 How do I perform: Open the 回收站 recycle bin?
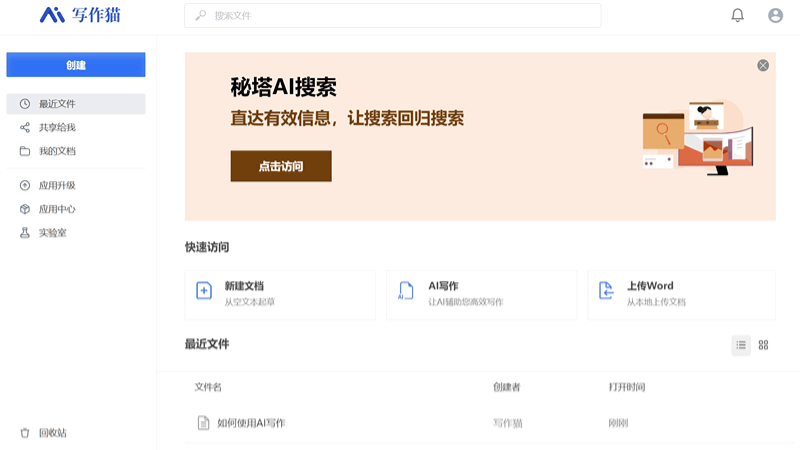tap(52, 433)
